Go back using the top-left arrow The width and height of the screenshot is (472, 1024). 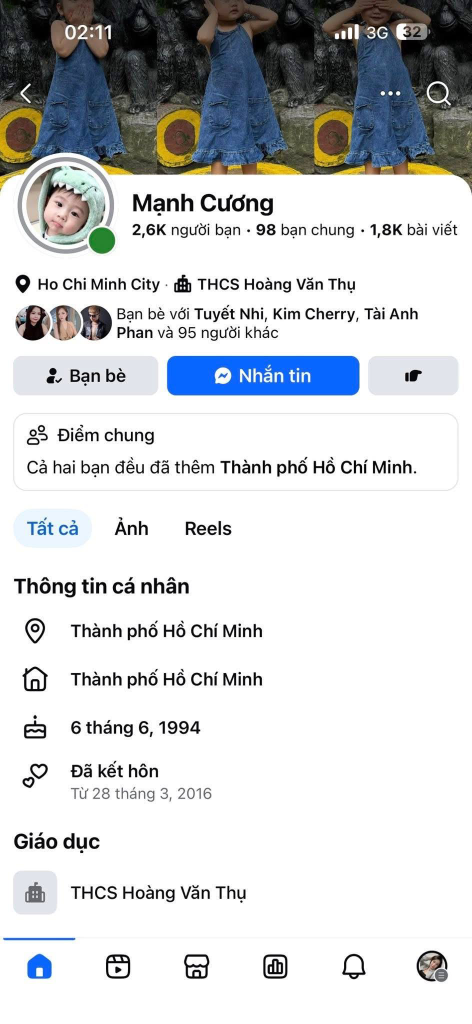pos(25,93)
